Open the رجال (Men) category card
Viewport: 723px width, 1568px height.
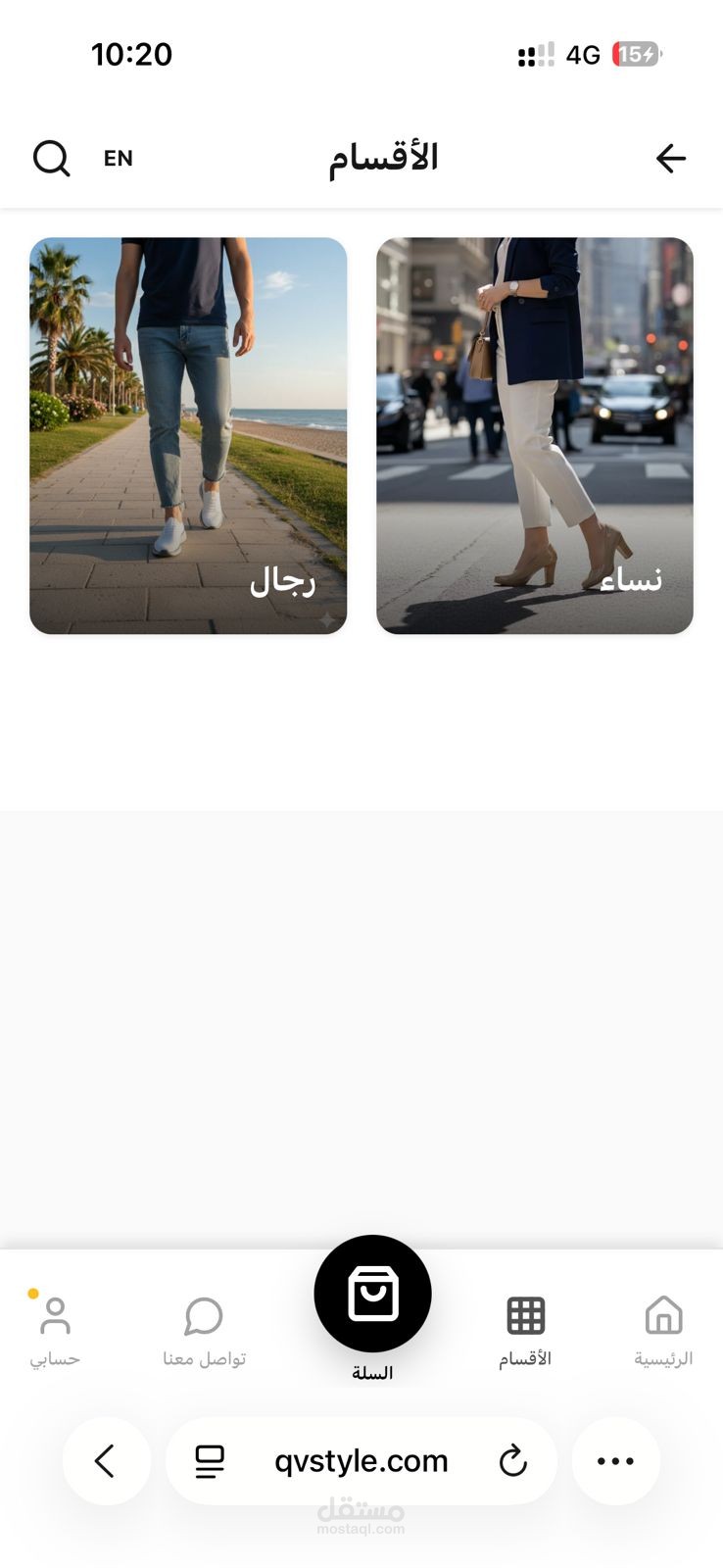pos(188,436)
